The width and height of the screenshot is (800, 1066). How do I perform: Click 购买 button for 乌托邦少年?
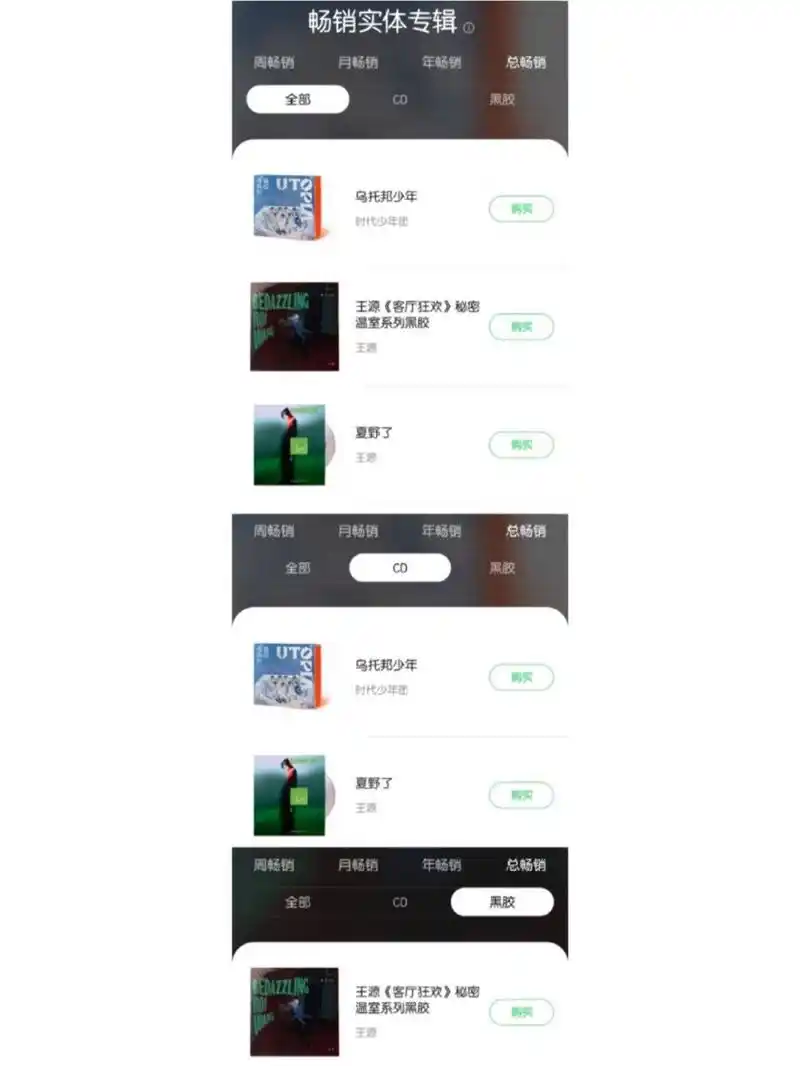[521, 209]
